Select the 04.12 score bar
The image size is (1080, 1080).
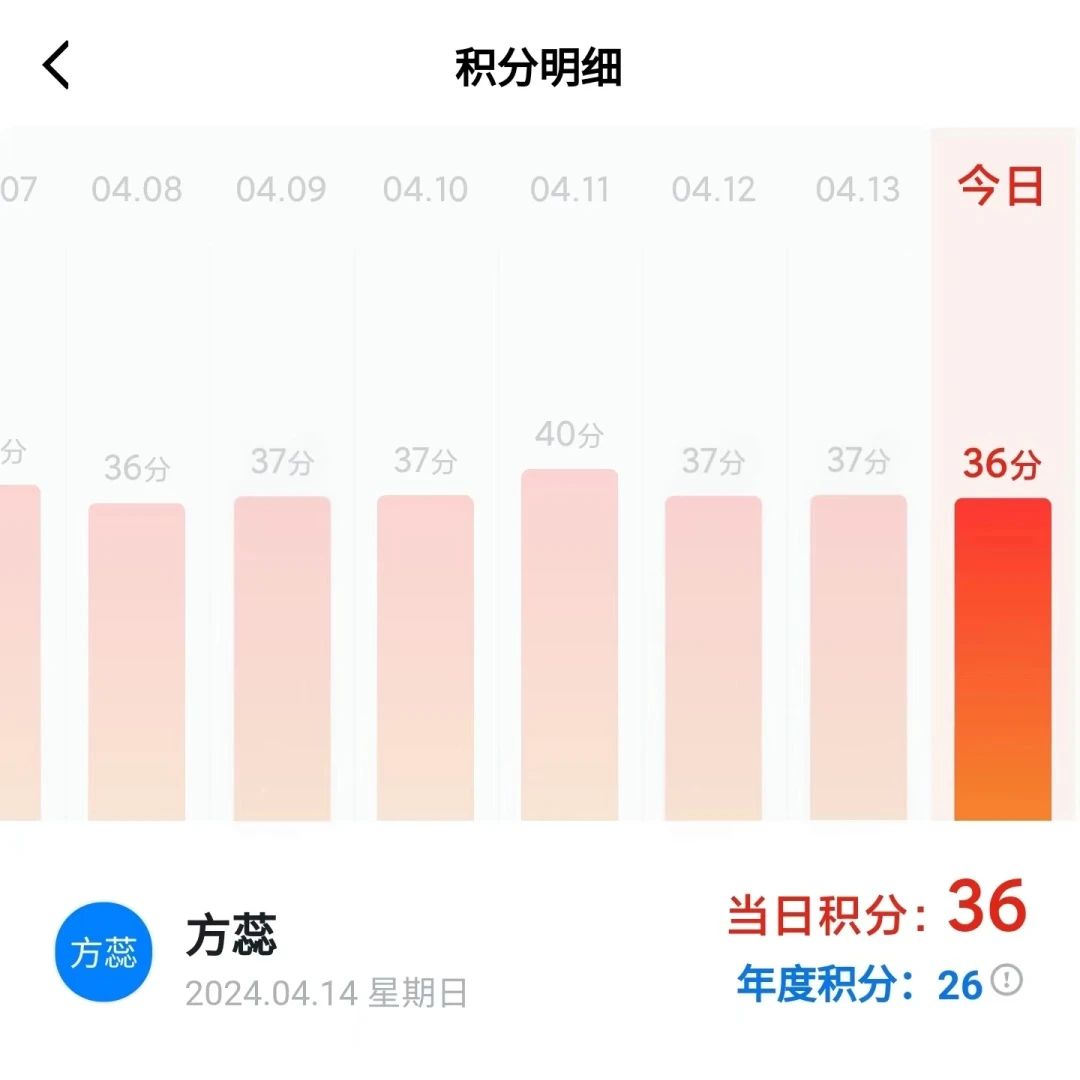(x=713, y=657)
